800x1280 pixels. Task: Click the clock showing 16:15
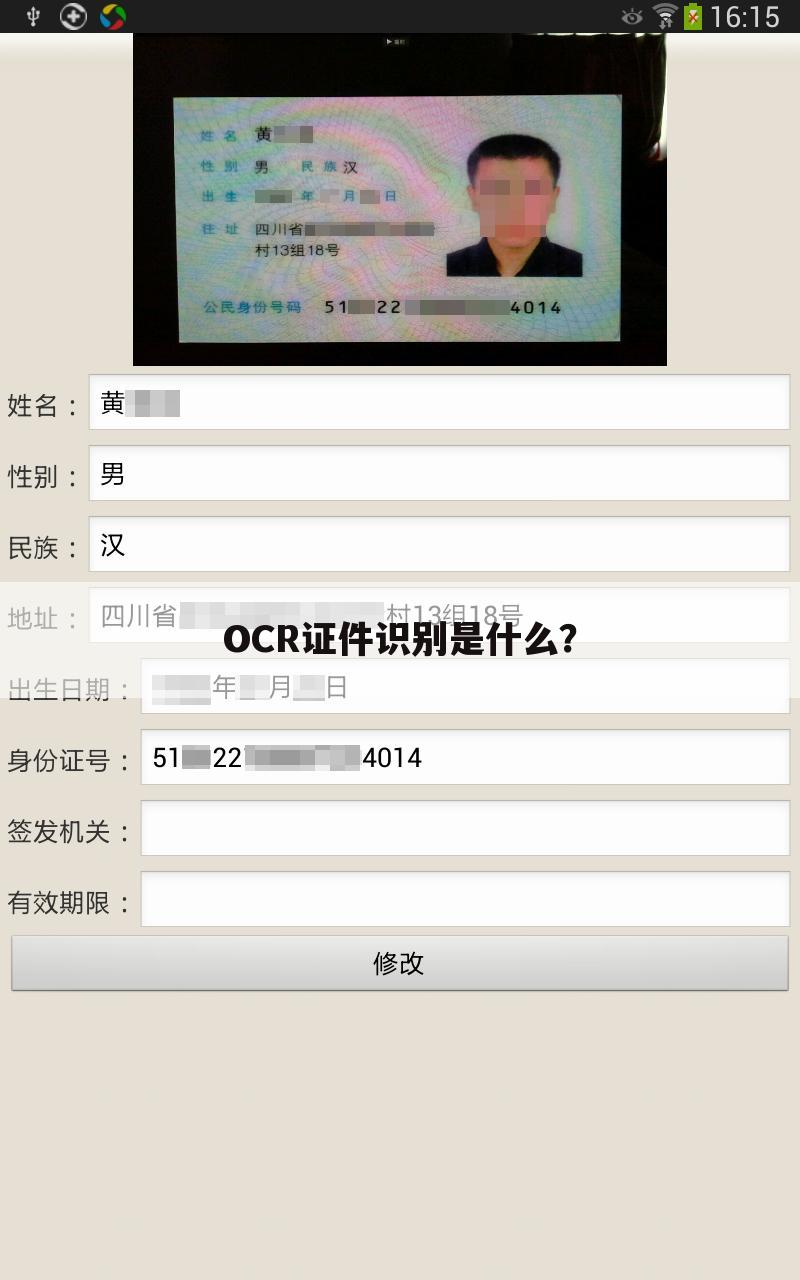747,15
